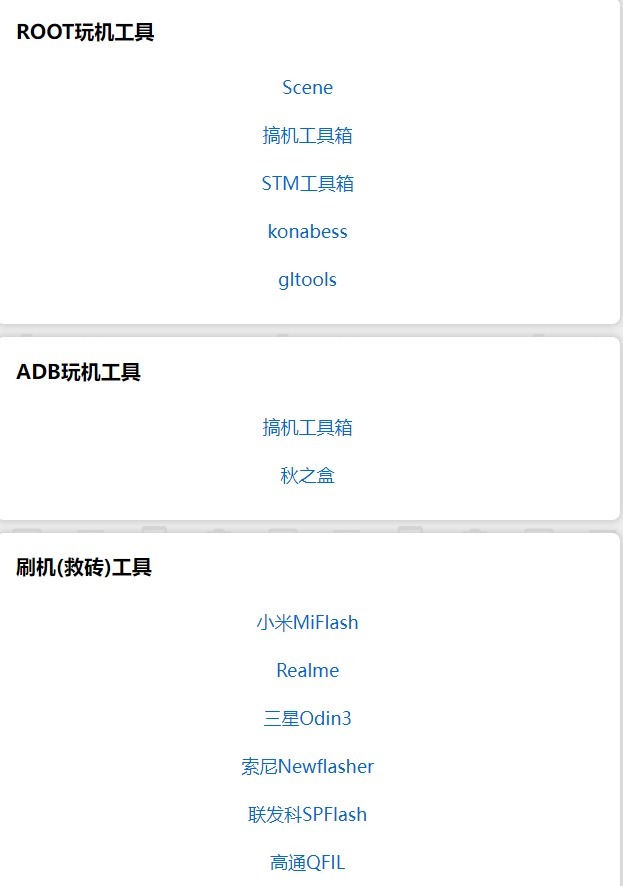Open the 三星Odin3 link

[x=307, y=719]
